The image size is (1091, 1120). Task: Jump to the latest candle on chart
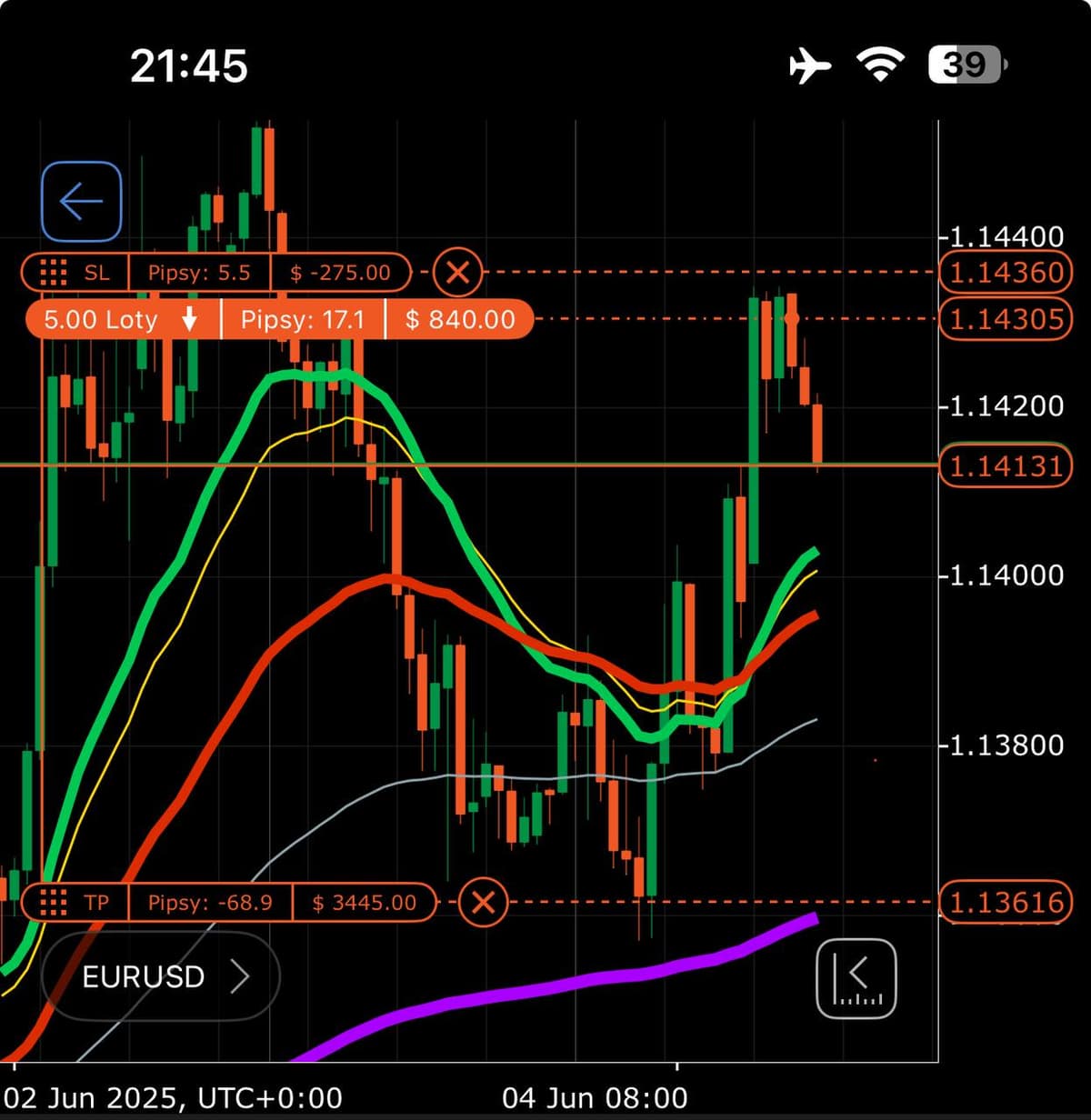click(856, 977)
